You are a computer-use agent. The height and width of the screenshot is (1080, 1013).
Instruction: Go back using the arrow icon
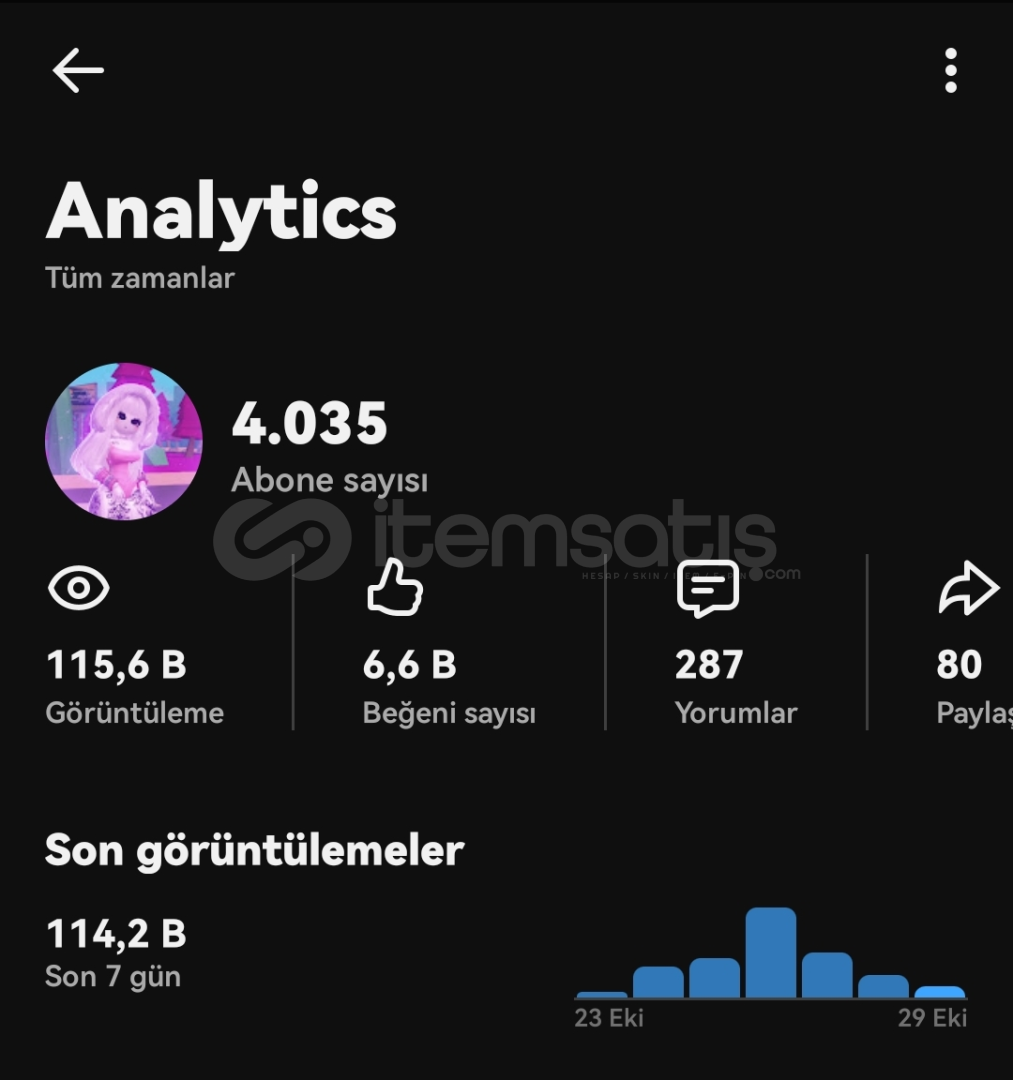pyautogui.click(x=78, y=71)
